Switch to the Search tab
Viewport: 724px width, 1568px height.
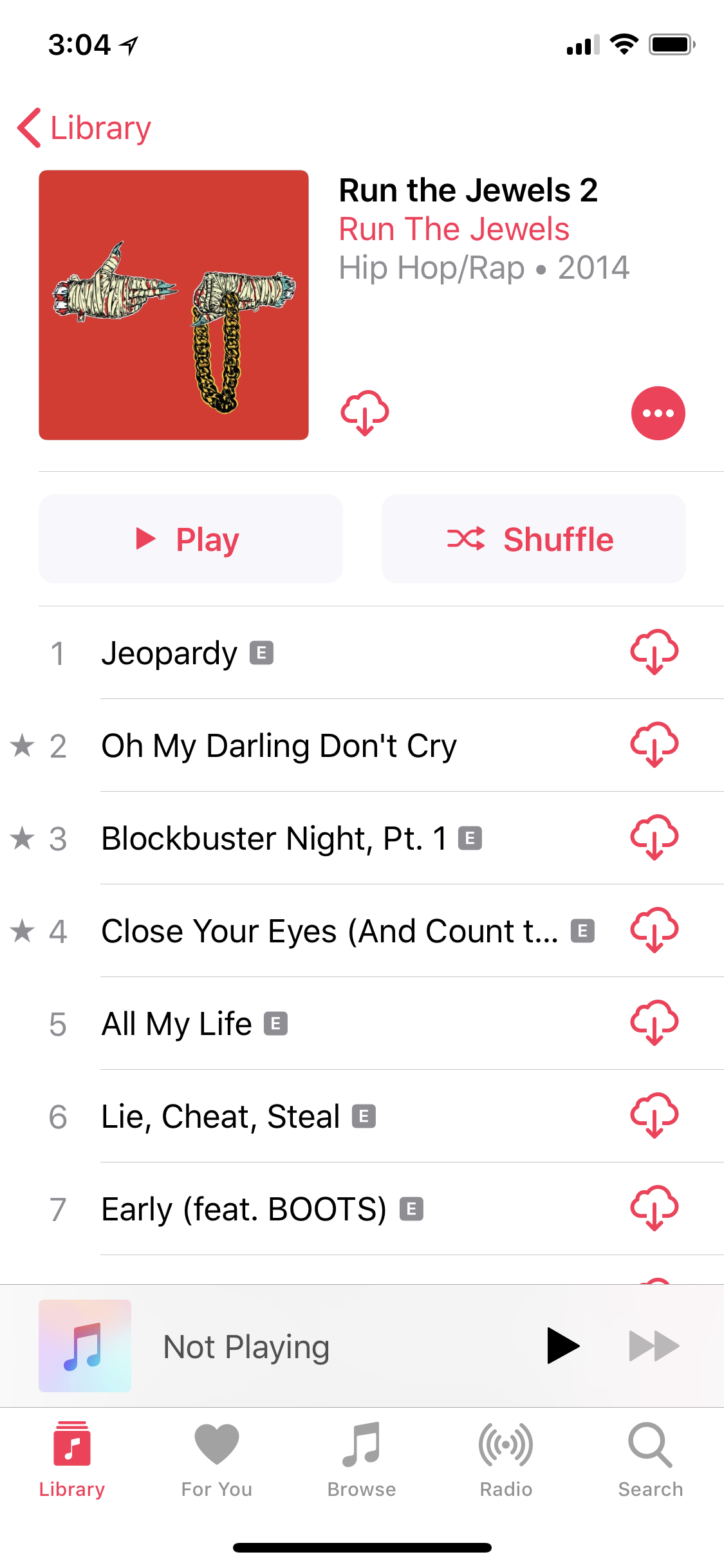(x=651, y=1460)
